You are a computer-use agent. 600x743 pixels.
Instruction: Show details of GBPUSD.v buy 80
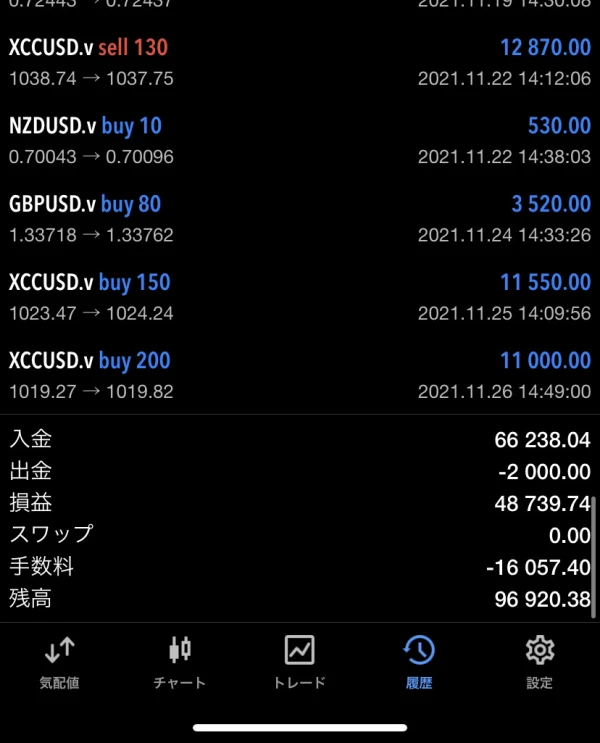click(300, 218)
